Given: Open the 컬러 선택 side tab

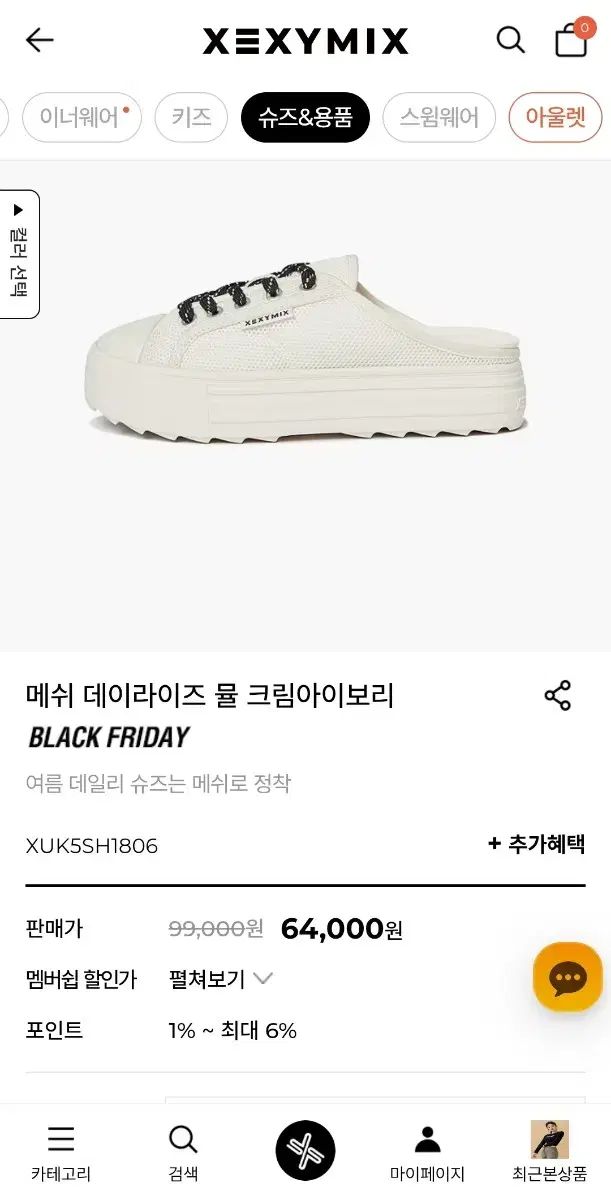Looking at the screenshot, I should click(19, 254).
